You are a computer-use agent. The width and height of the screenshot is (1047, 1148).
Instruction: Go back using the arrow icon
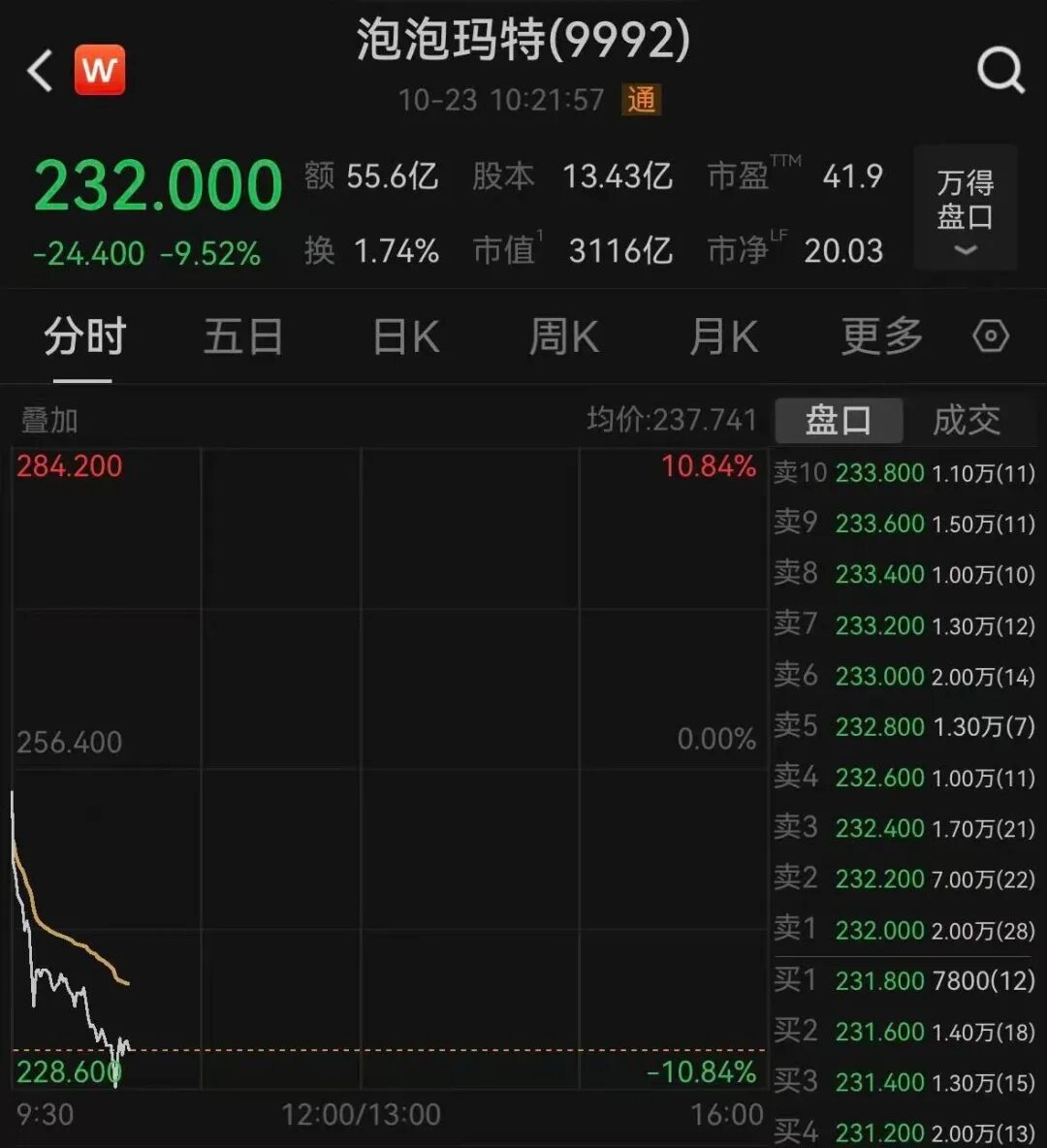(x=41, y=71)
